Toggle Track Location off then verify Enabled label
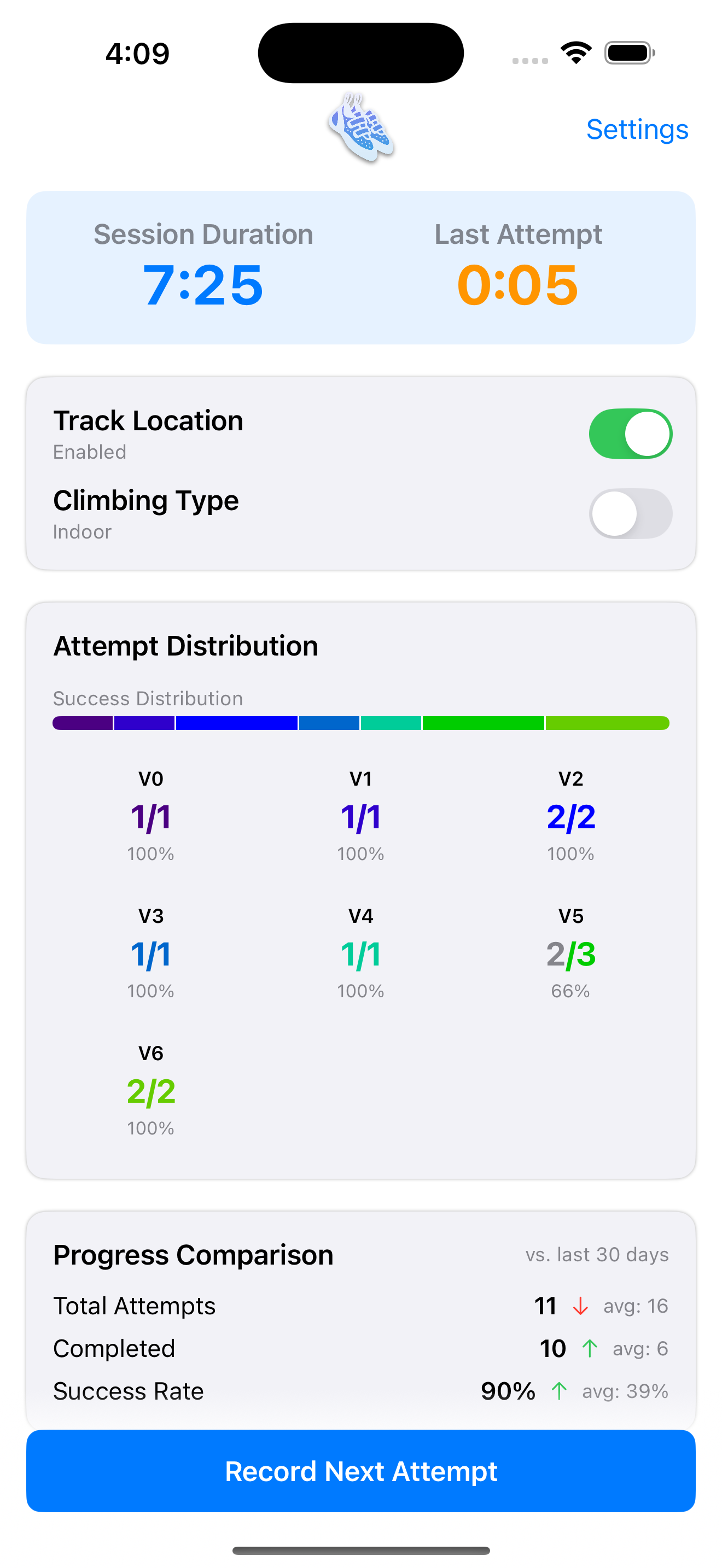 (631, 434)
